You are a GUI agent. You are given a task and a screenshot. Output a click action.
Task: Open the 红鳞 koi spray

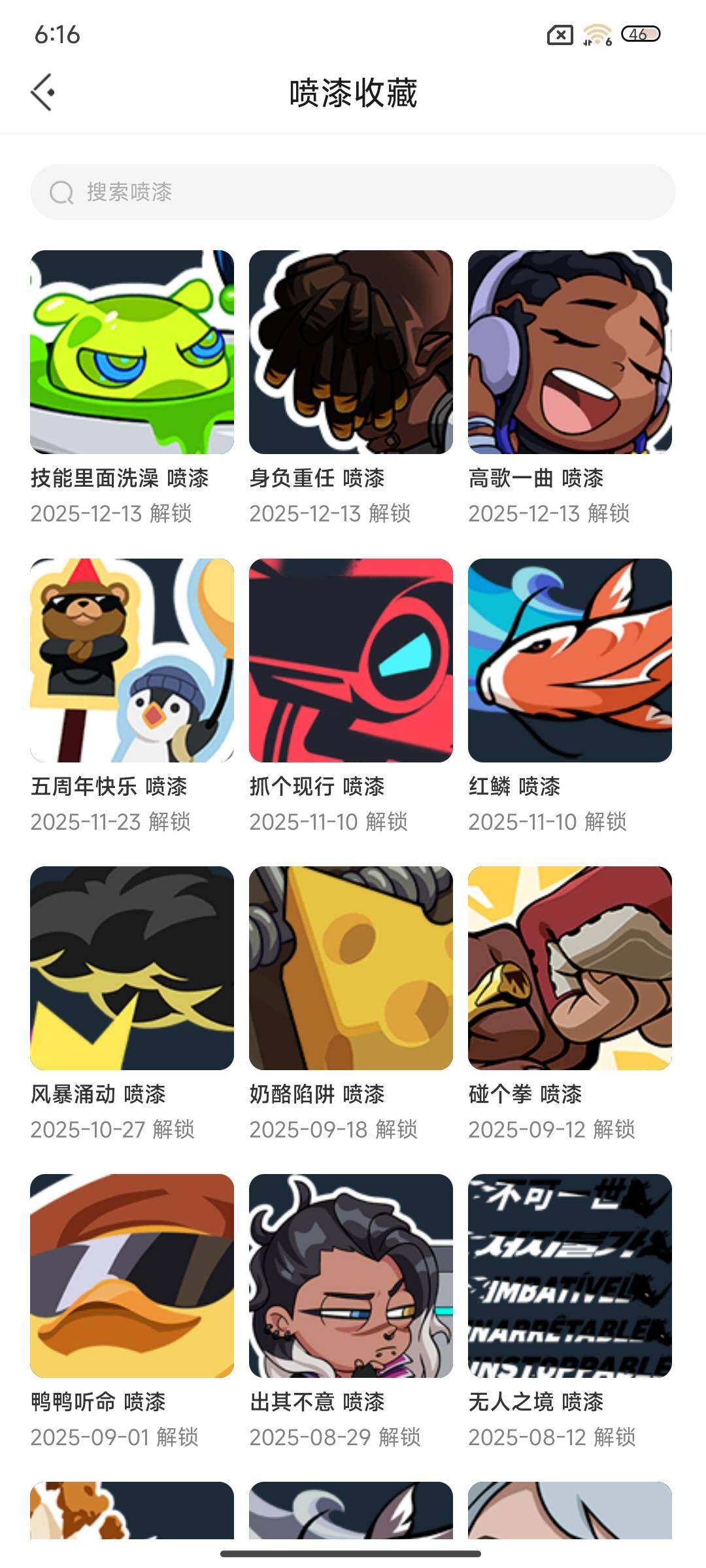[570, 660]
